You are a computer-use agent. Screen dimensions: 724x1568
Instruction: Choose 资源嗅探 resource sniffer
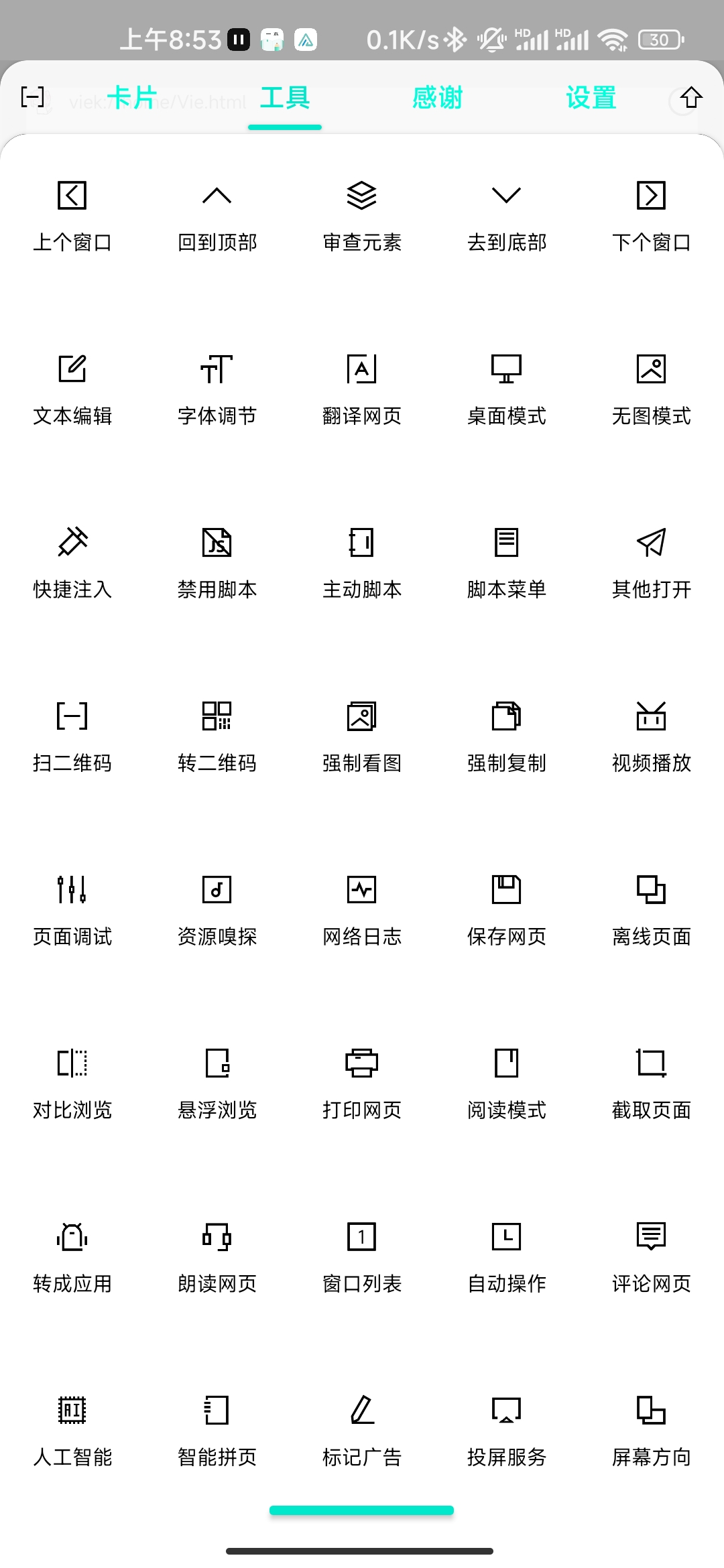[217, 907]
